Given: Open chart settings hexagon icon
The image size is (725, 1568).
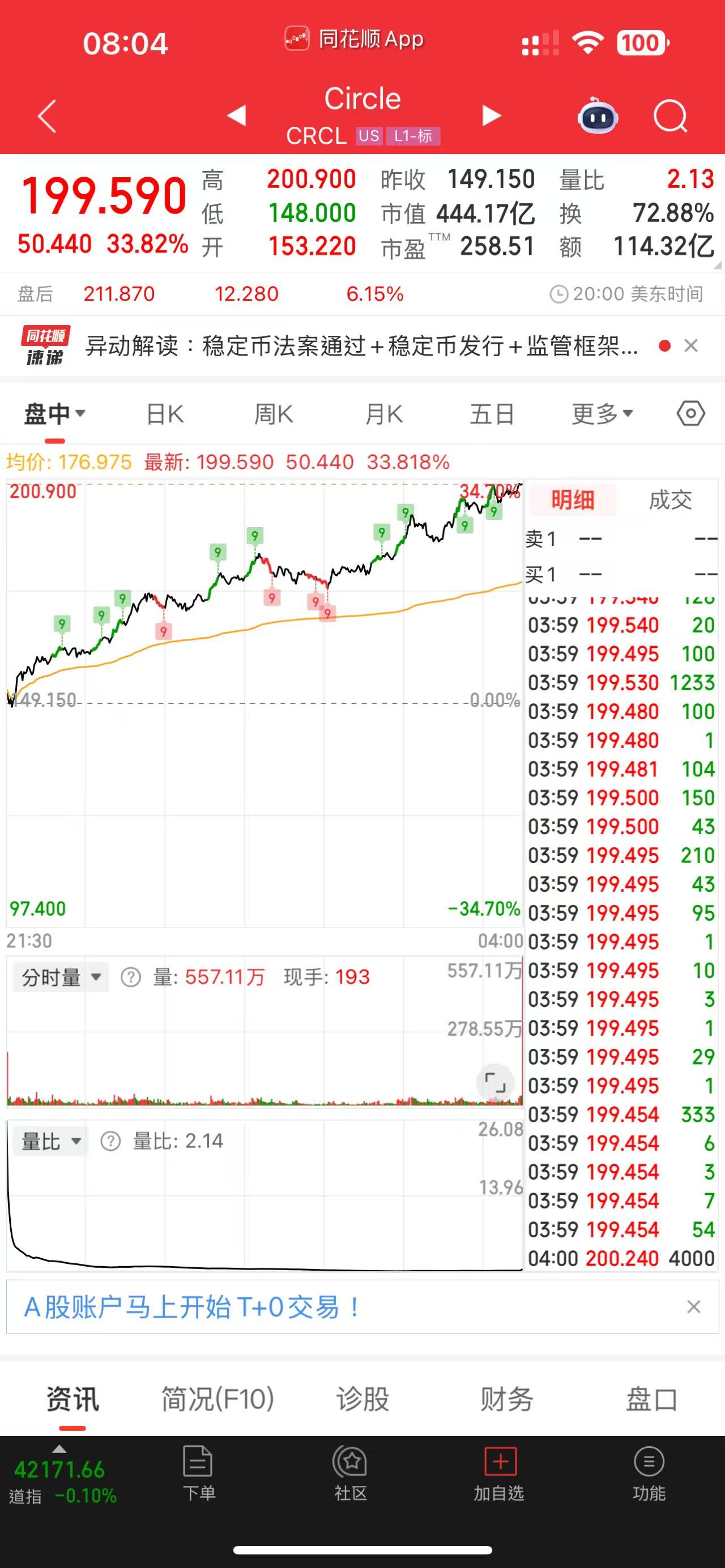Looking at the screenshot, I should [x=690, y=414].
